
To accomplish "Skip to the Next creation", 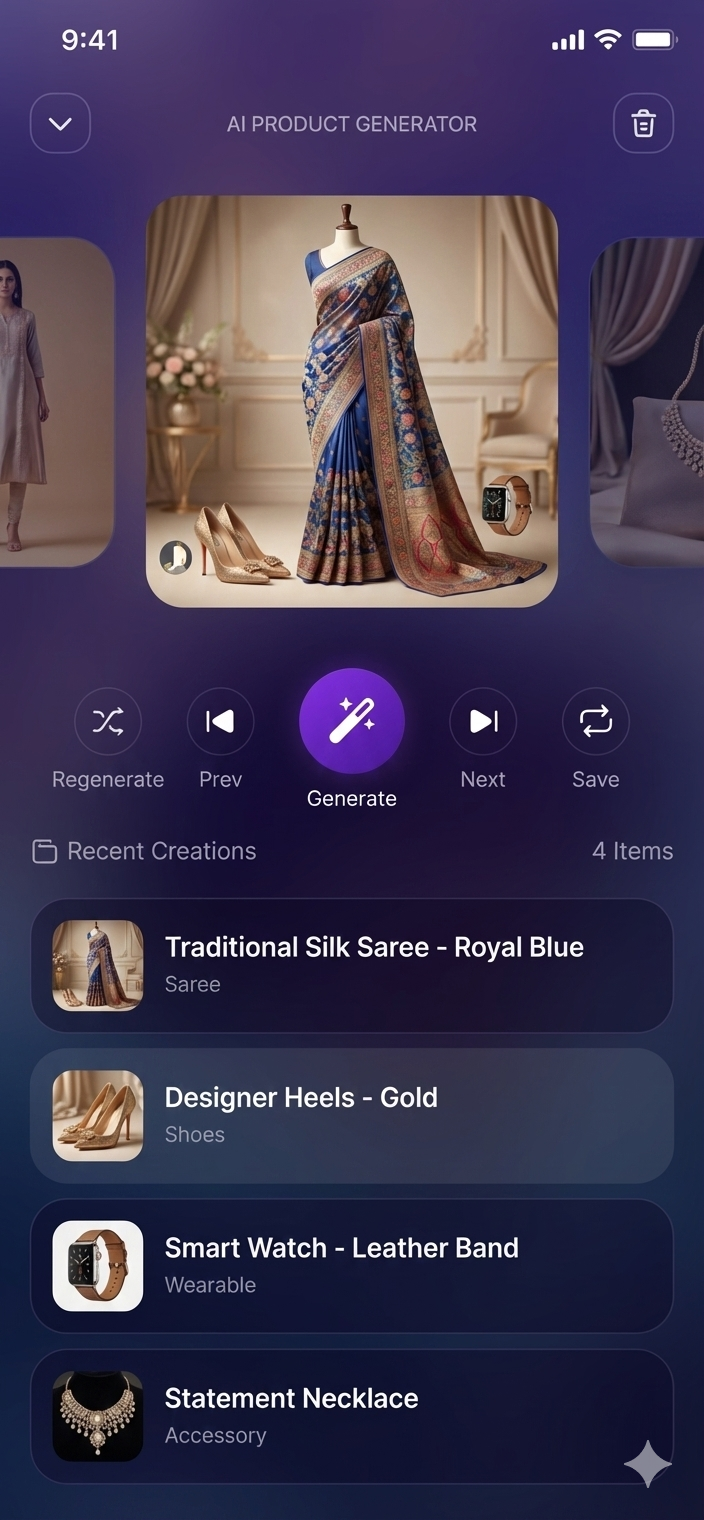I will 483,721.
